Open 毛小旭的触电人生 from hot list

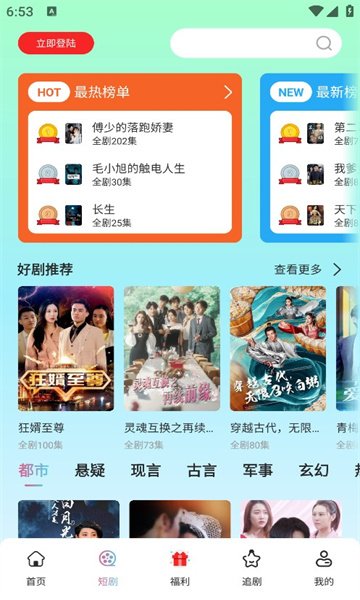click(130, 174)
